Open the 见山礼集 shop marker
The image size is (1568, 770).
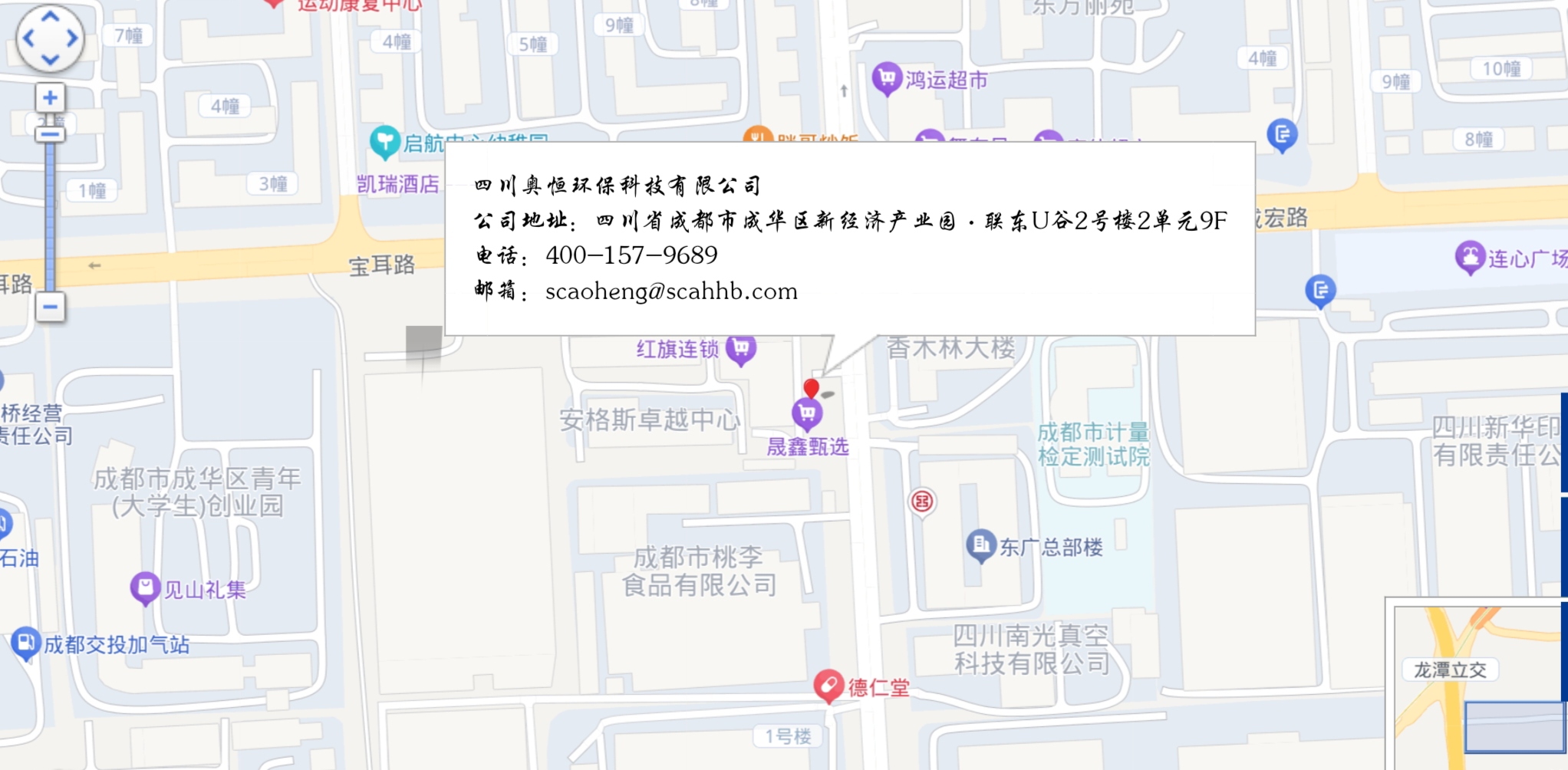coord(145,587)
